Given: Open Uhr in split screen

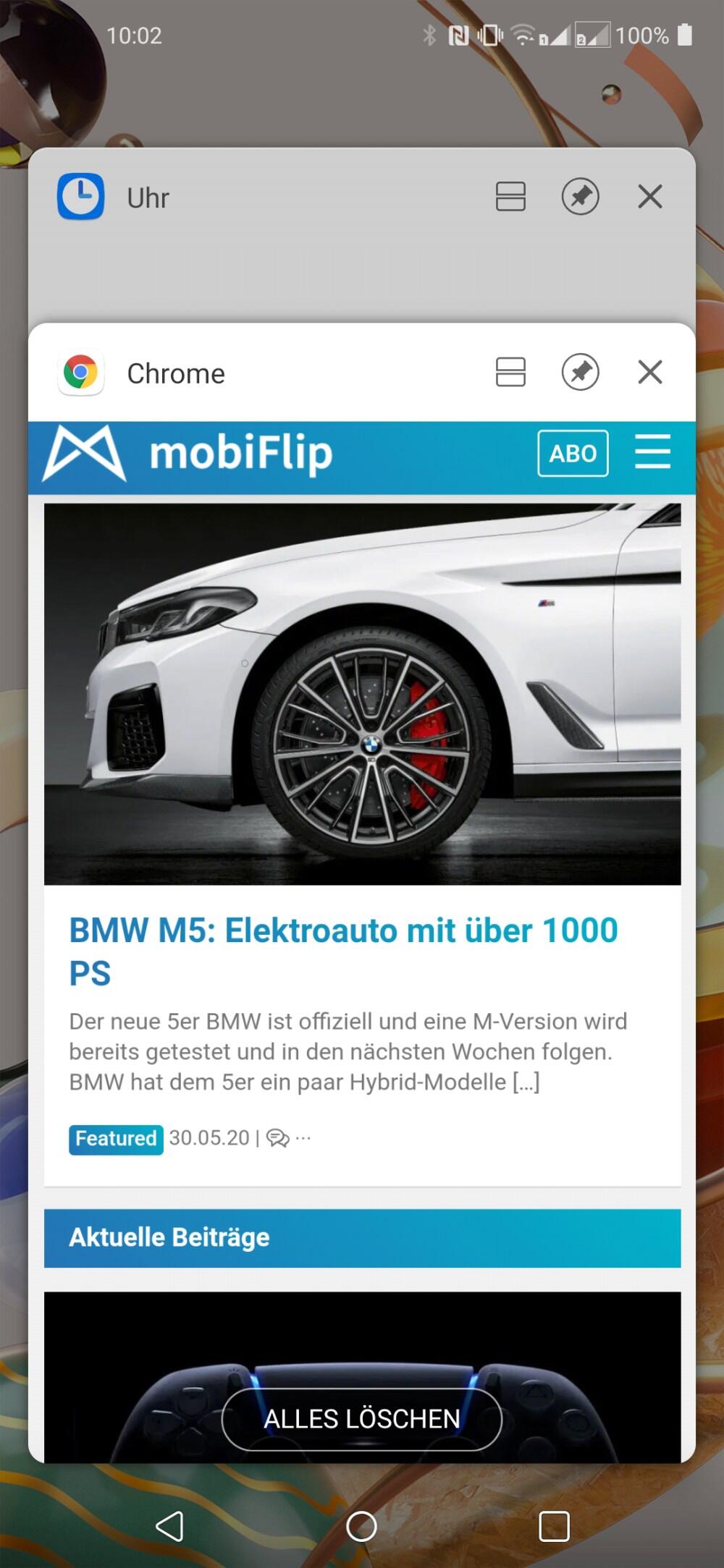Looking at the screenshot, I should 510,196.
